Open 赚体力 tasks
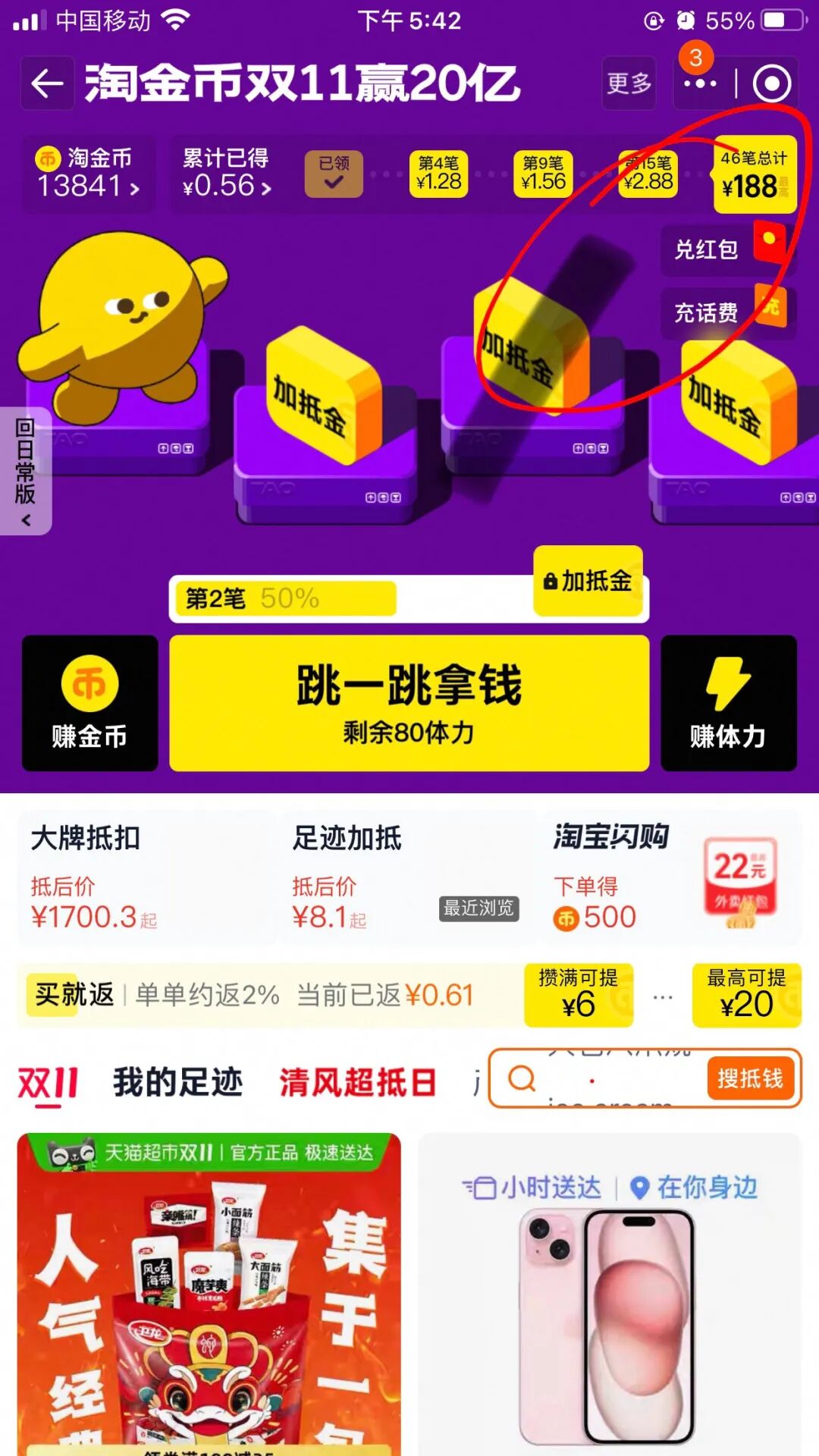The height and width of the screenshot is (1456, 819). pos(728,703)
